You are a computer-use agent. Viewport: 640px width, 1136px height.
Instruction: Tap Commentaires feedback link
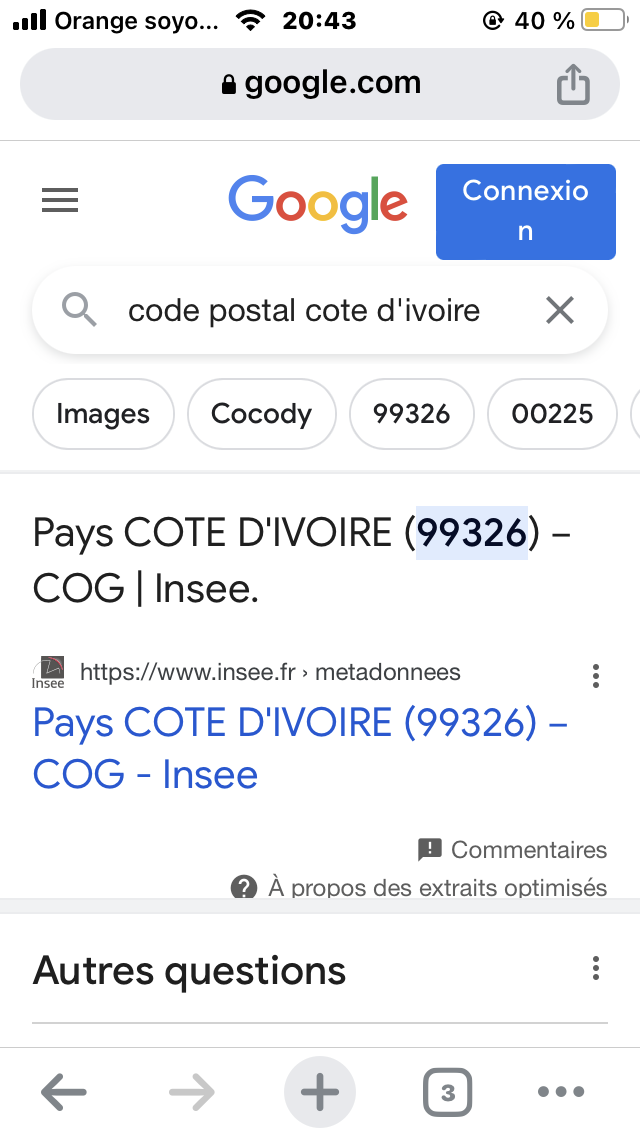tap(512, 850)
